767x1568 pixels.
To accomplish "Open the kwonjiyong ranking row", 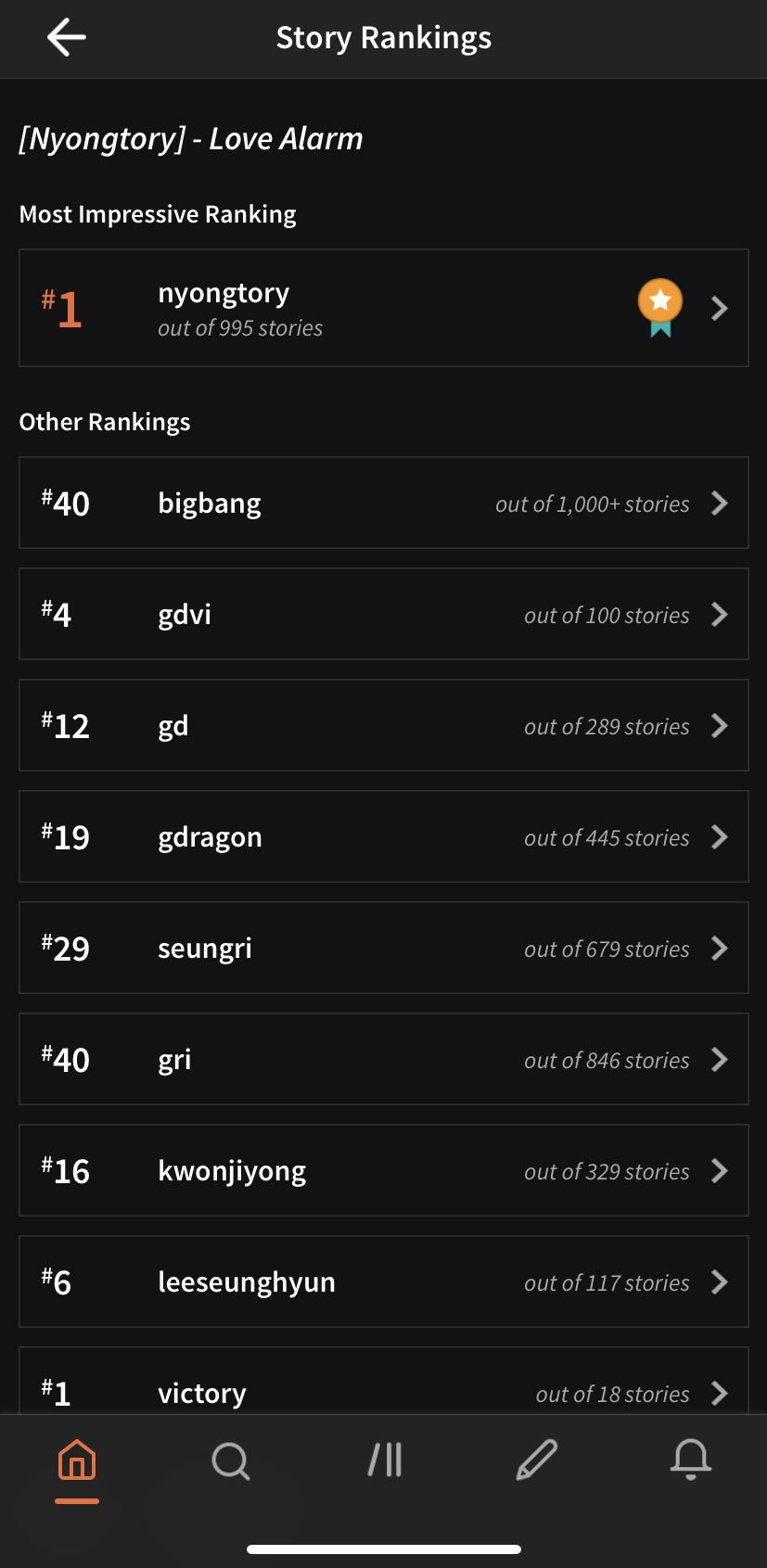I will (x=384, y=1170).
